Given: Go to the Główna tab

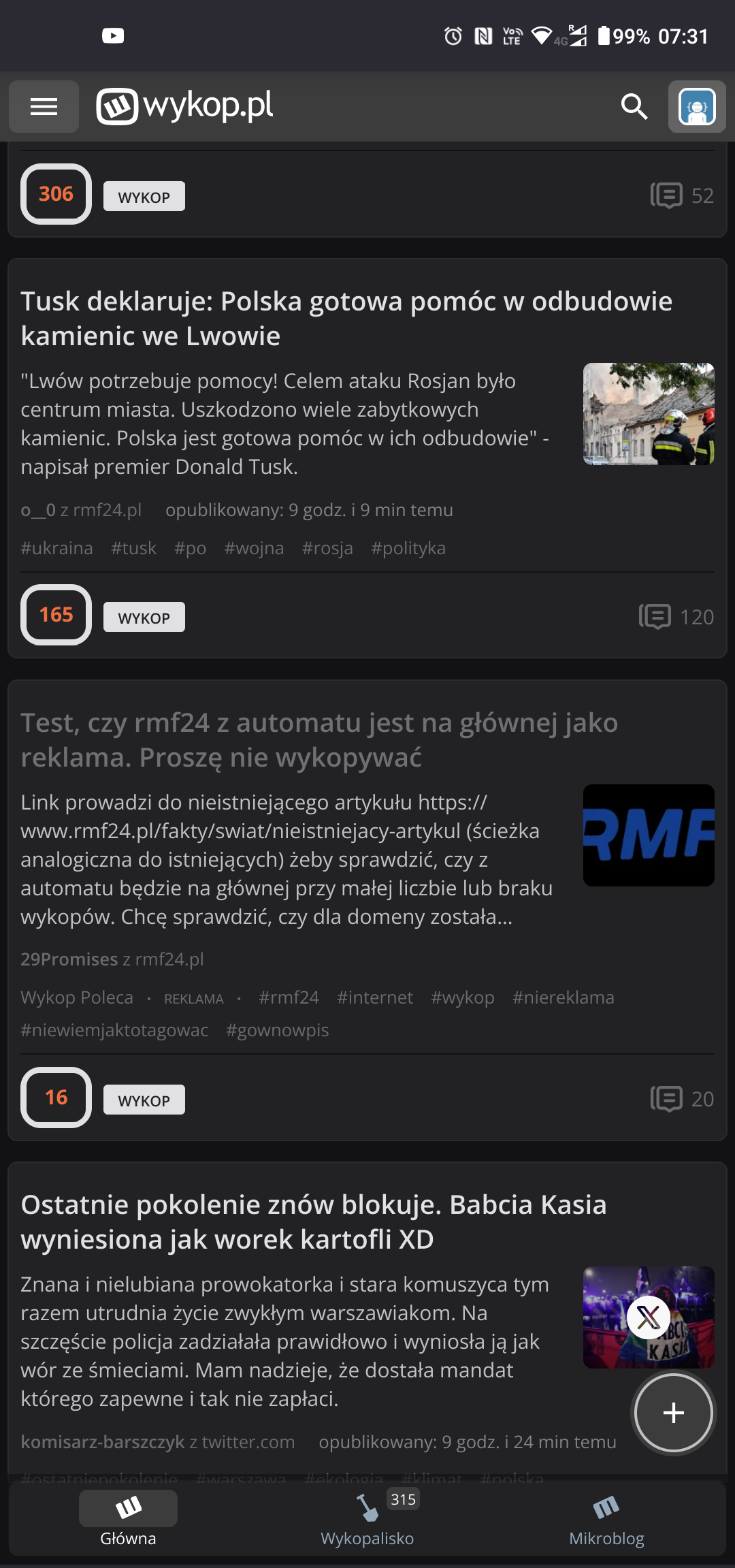Looking at the screenshot, I should coord(128,1520).
